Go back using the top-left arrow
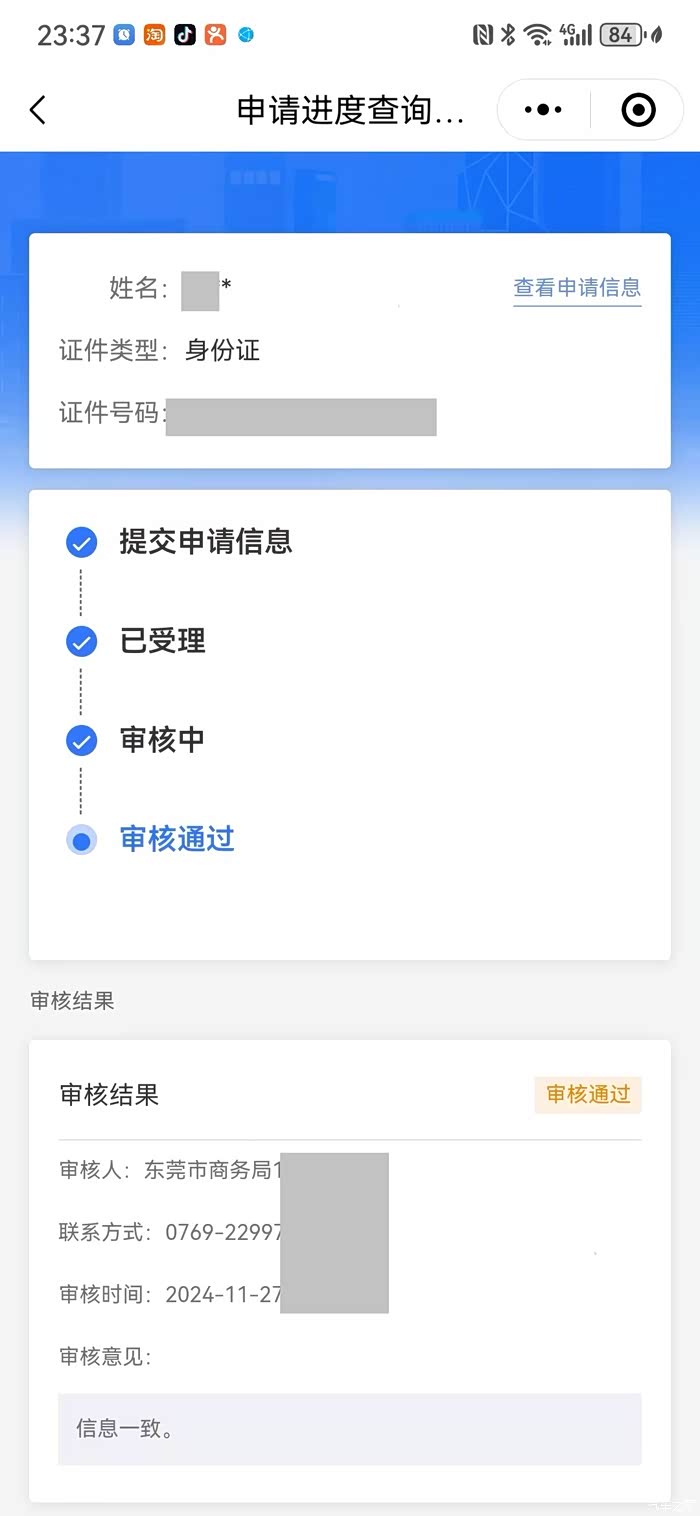 click(38, 110)
